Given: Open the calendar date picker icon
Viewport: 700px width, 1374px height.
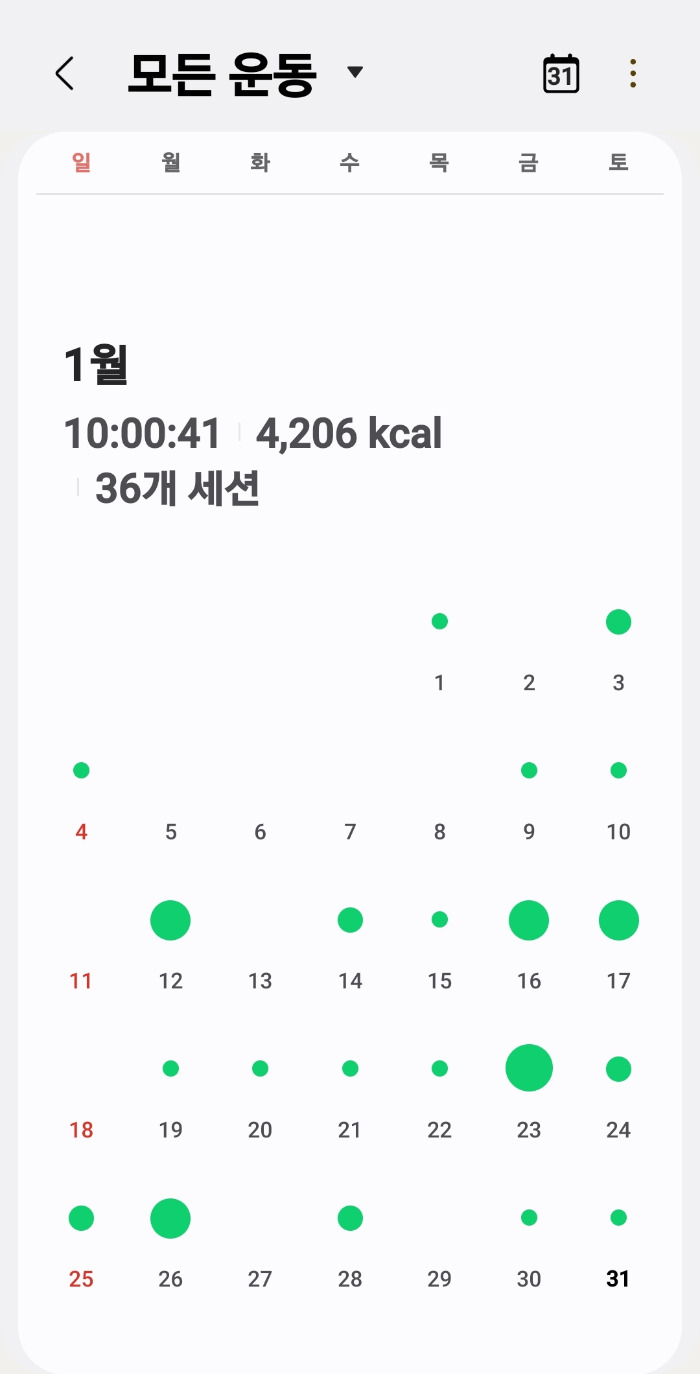Looking at the screenshot, I should [561, 74].
